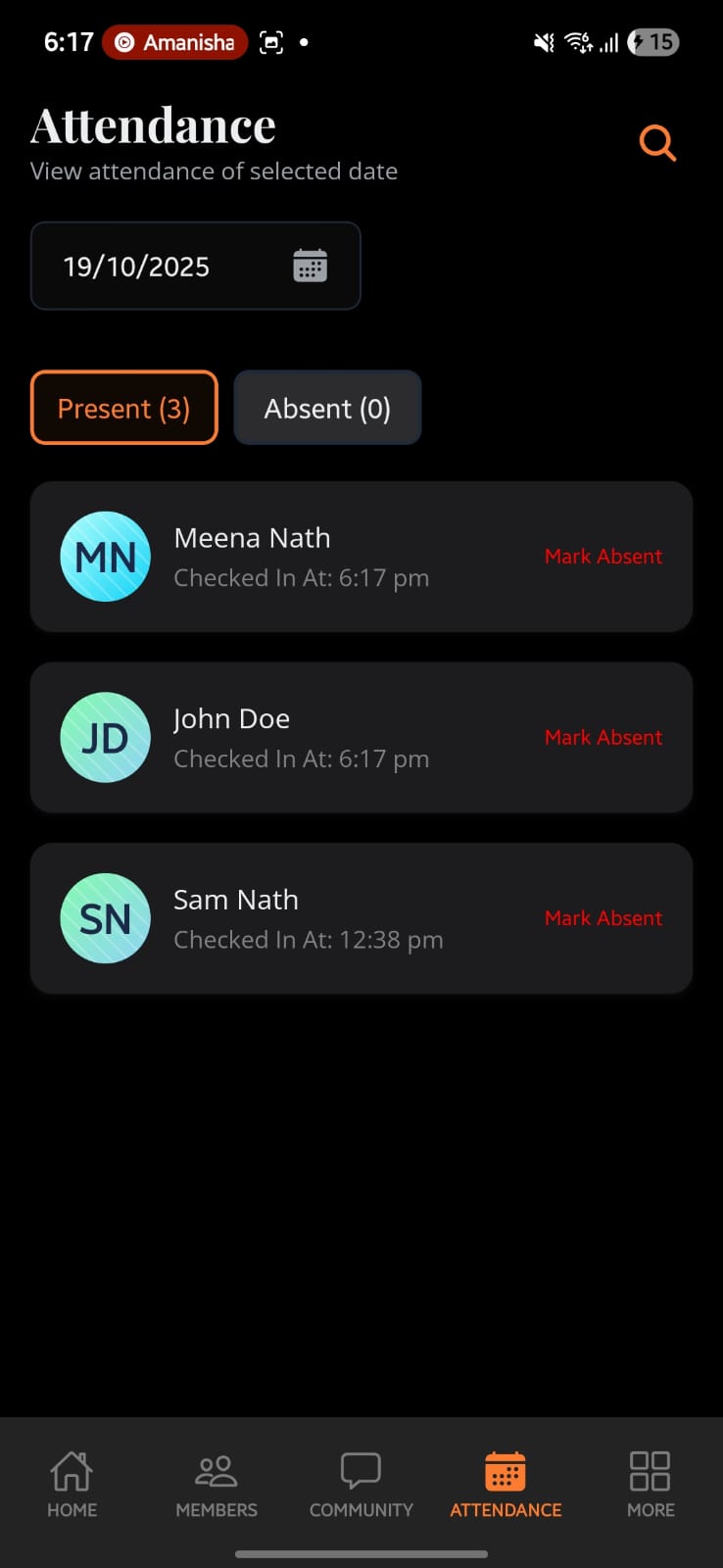Tap the Attendance tab in bottom bar
This screenshot has width=723, height=1568.
tap(506, 1485)
